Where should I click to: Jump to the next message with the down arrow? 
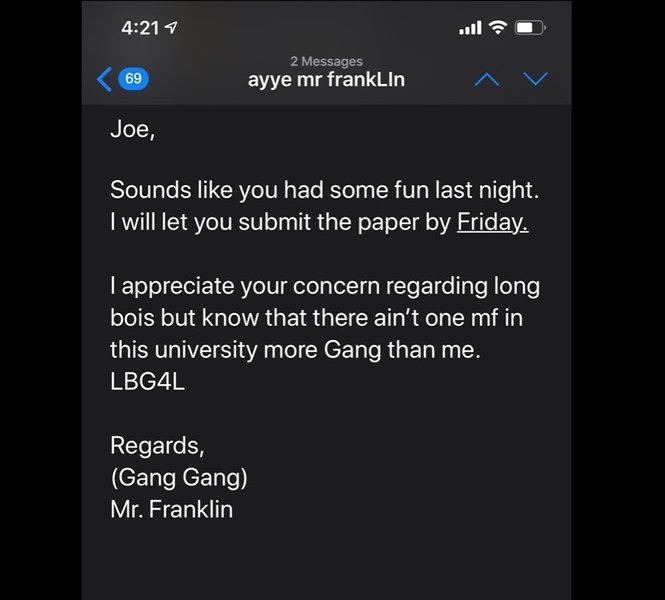(536, 79)
